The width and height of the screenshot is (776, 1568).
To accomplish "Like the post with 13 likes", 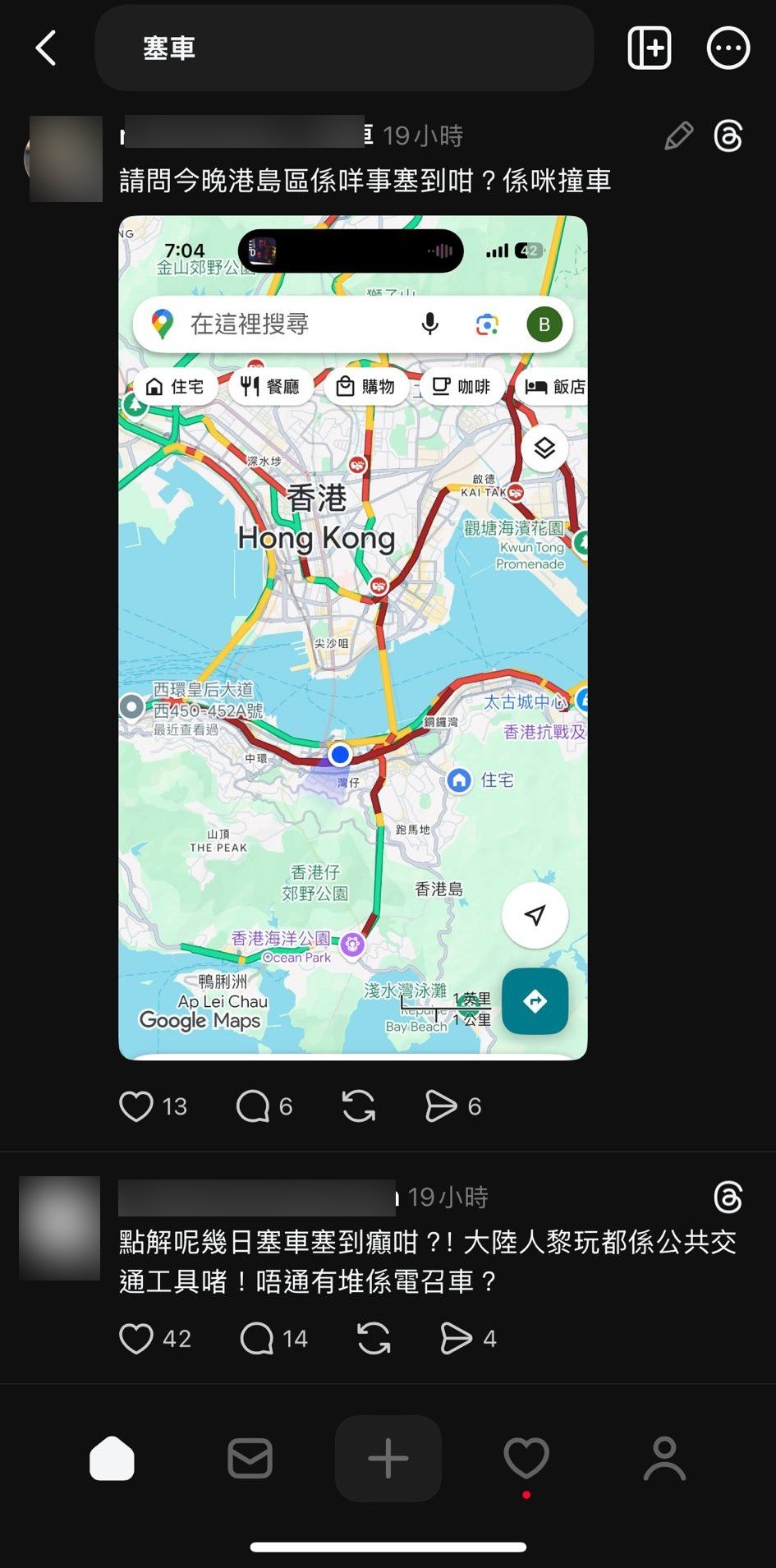I will (136, 1106).
